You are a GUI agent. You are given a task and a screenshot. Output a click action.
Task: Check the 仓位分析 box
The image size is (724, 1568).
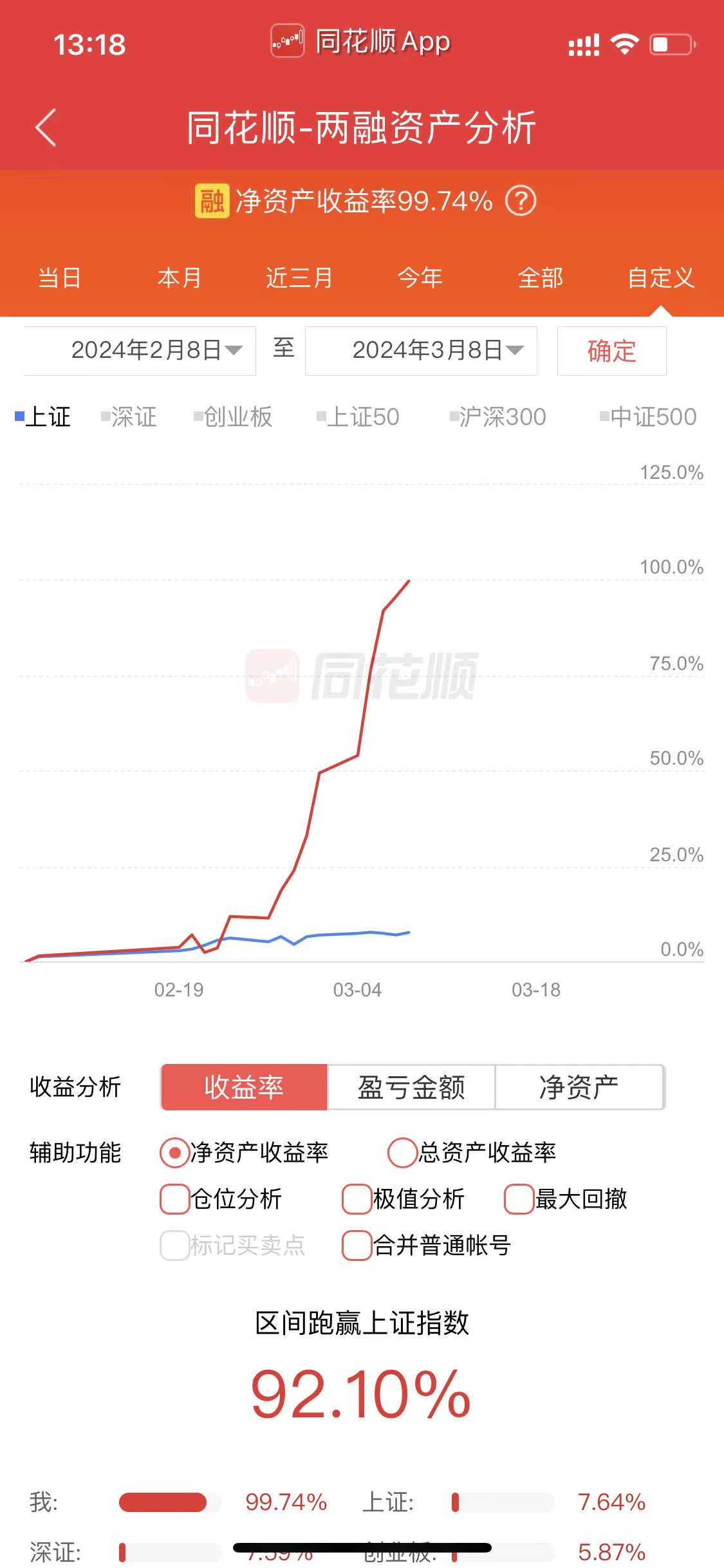click(x=221, y=1199)
